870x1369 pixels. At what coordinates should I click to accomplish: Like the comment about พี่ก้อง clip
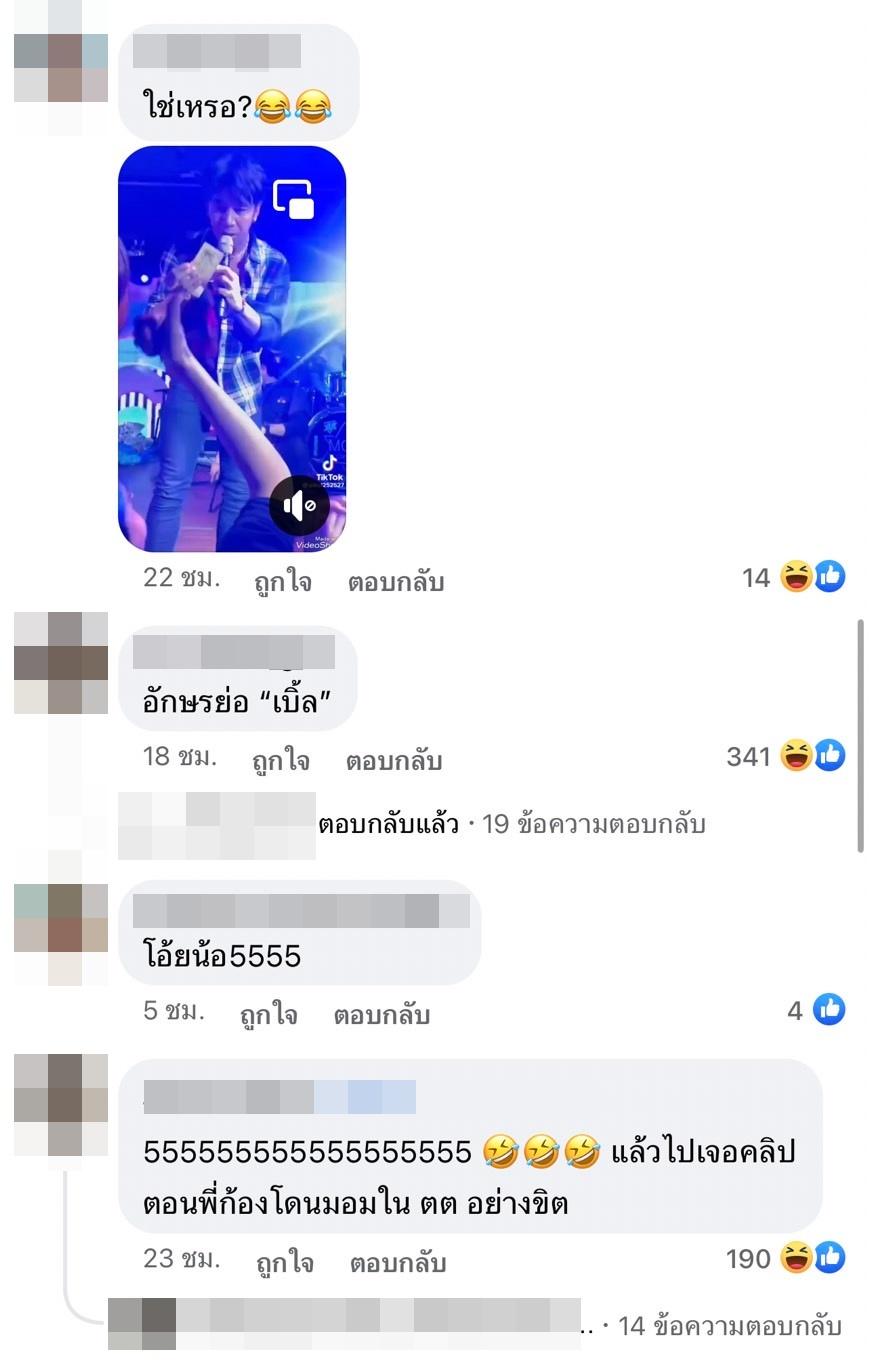click(284, 1262)
